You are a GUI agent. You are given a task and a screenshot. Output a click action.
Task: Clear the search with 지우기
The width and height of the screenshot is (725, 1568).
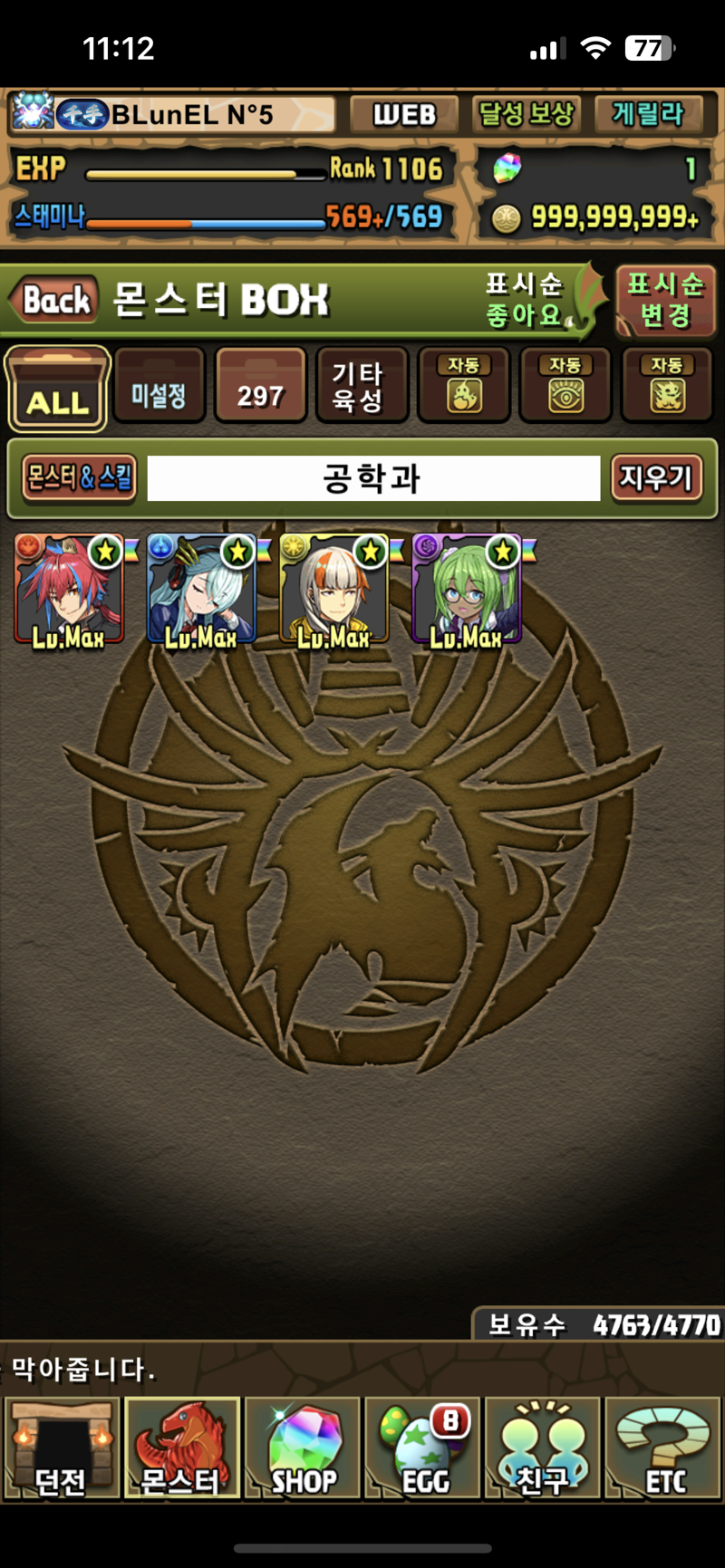655,477
